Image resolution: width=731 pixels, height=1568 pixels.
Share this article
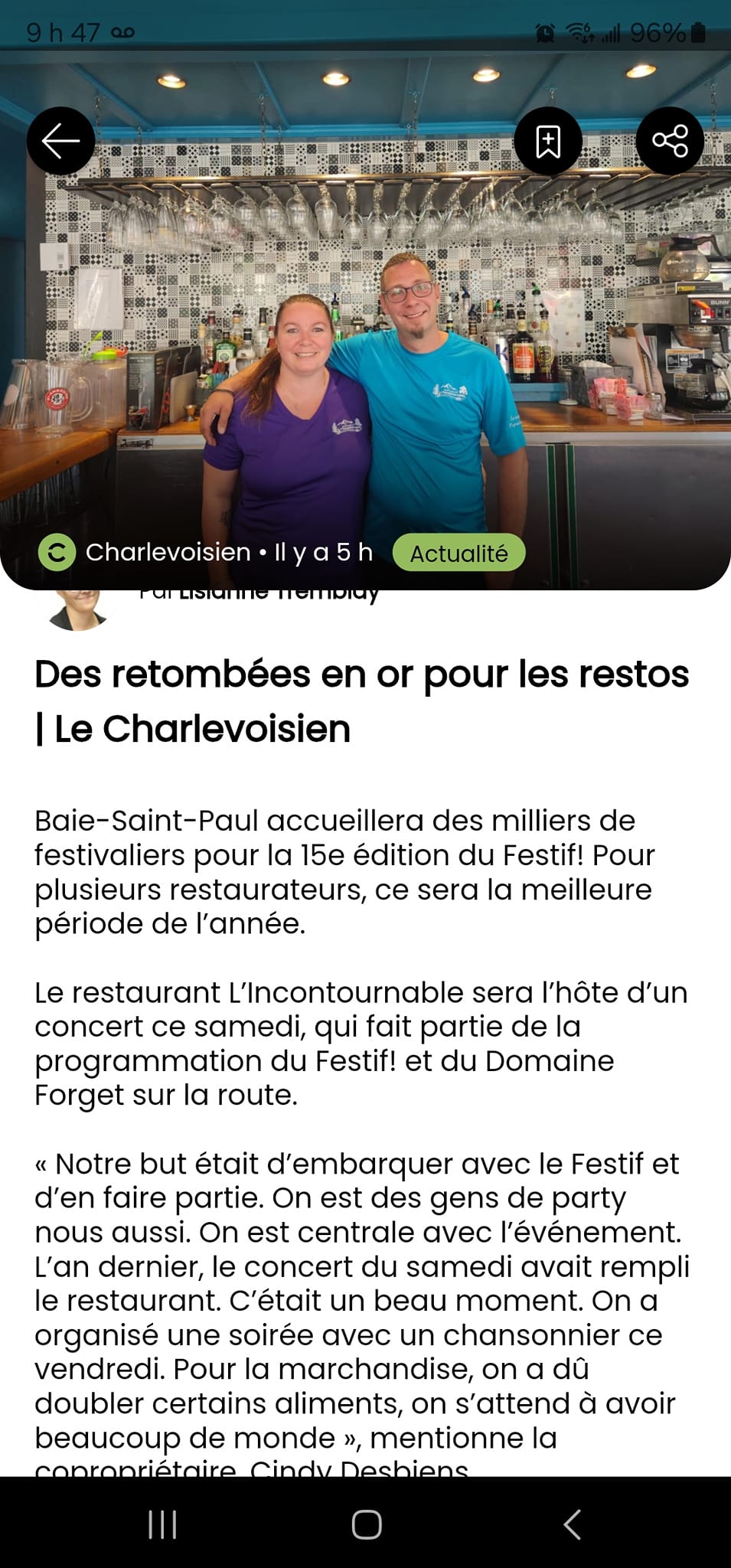point(670,141)
